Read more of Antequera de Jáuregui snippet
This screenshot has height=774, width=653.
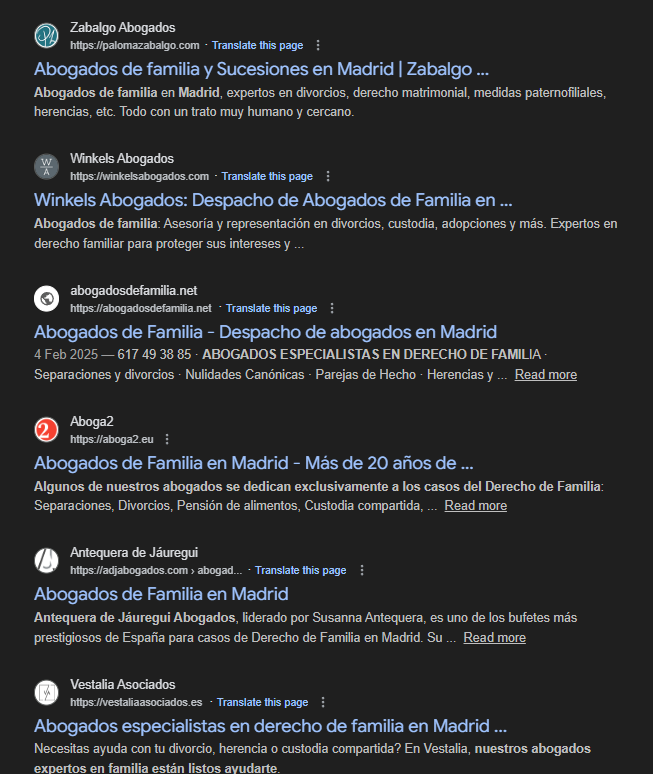[x=494, y=638]
